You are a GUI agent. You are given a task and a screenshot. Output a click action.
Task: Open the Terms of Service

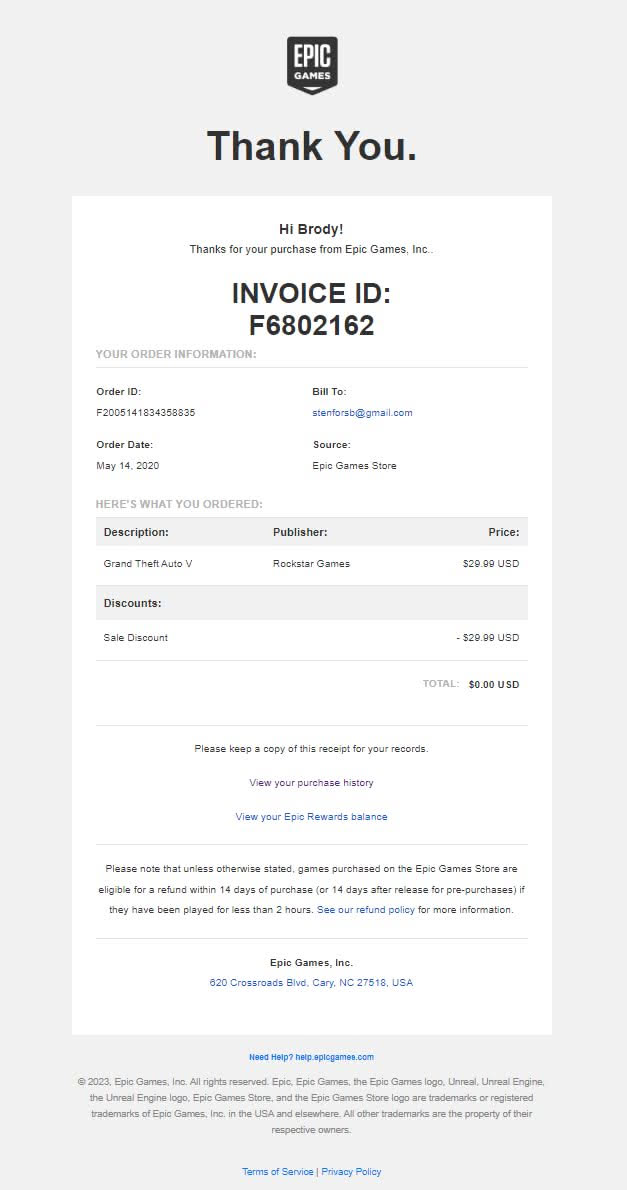[278, 1171]
